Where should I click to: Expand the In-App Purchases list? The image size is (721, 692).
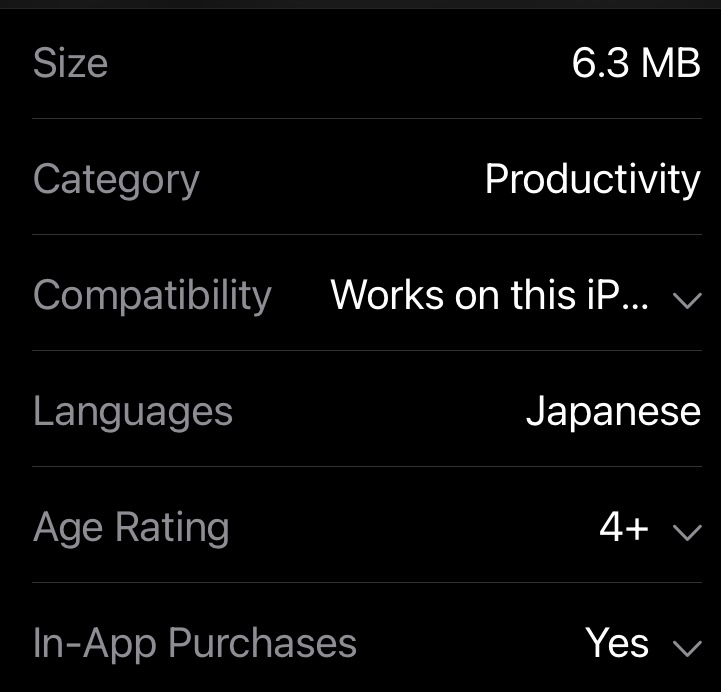(687, 647)
